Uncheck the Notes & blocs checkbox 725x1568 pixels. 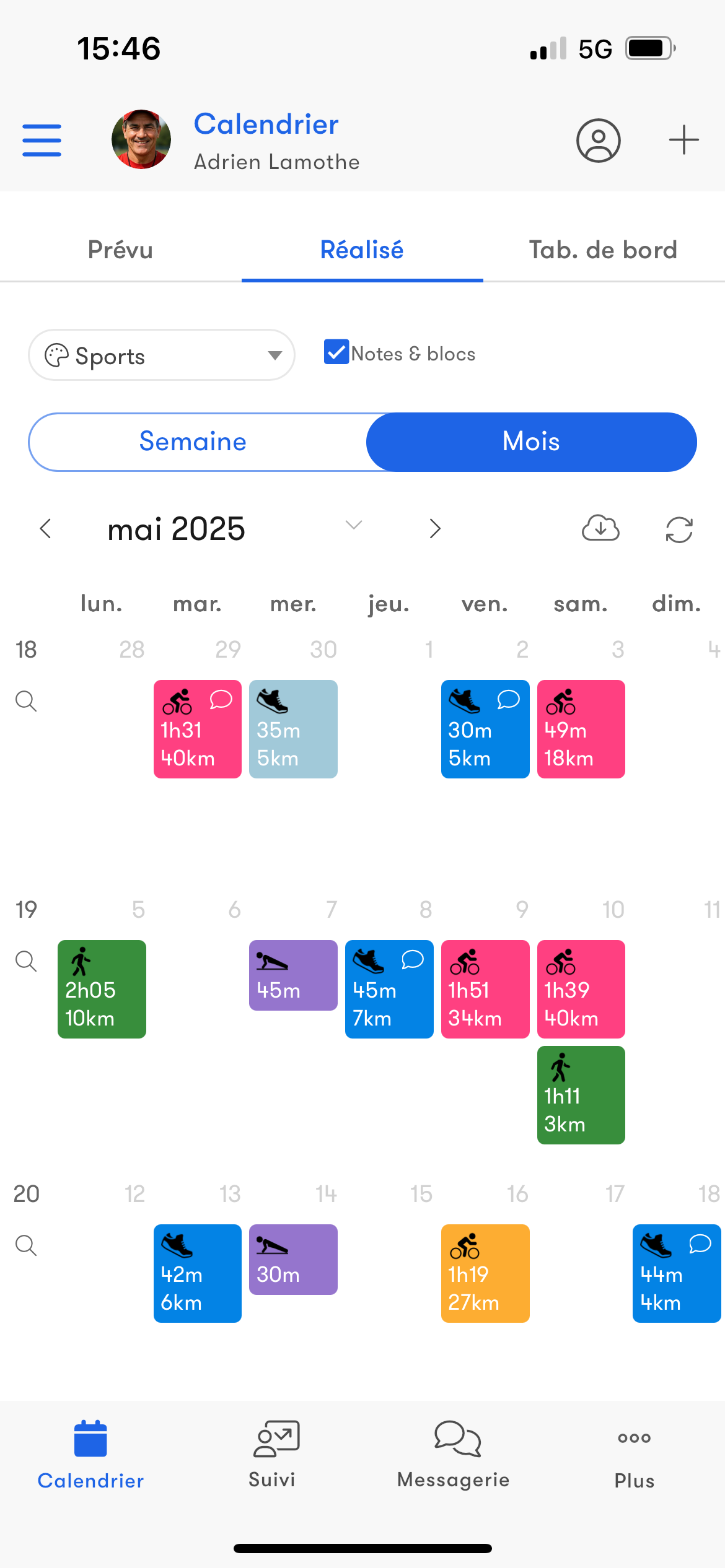[x=336, y=352]
